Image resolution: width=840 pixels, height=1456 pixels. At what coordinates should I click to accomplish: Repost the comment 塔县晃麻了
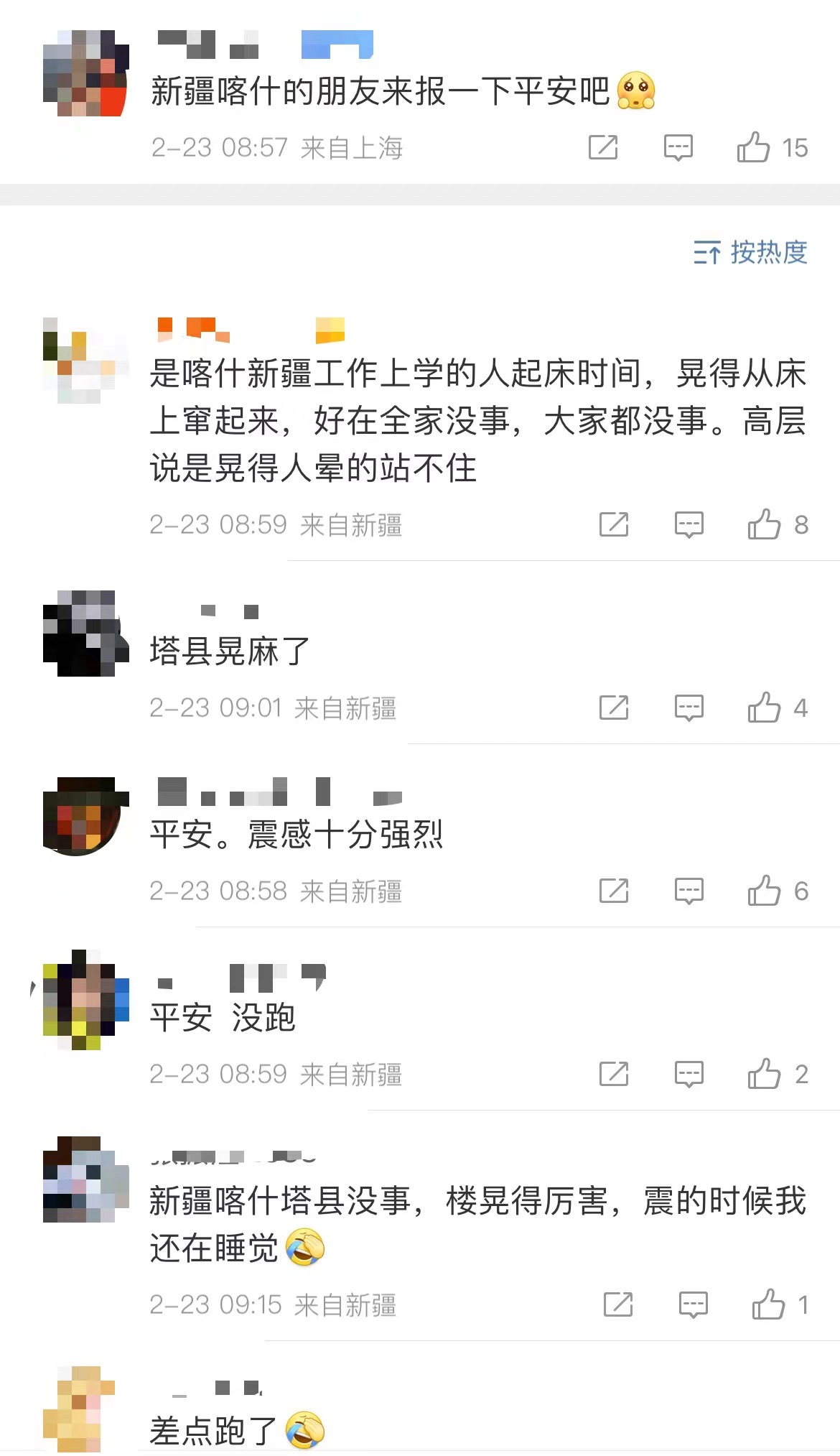614,708
